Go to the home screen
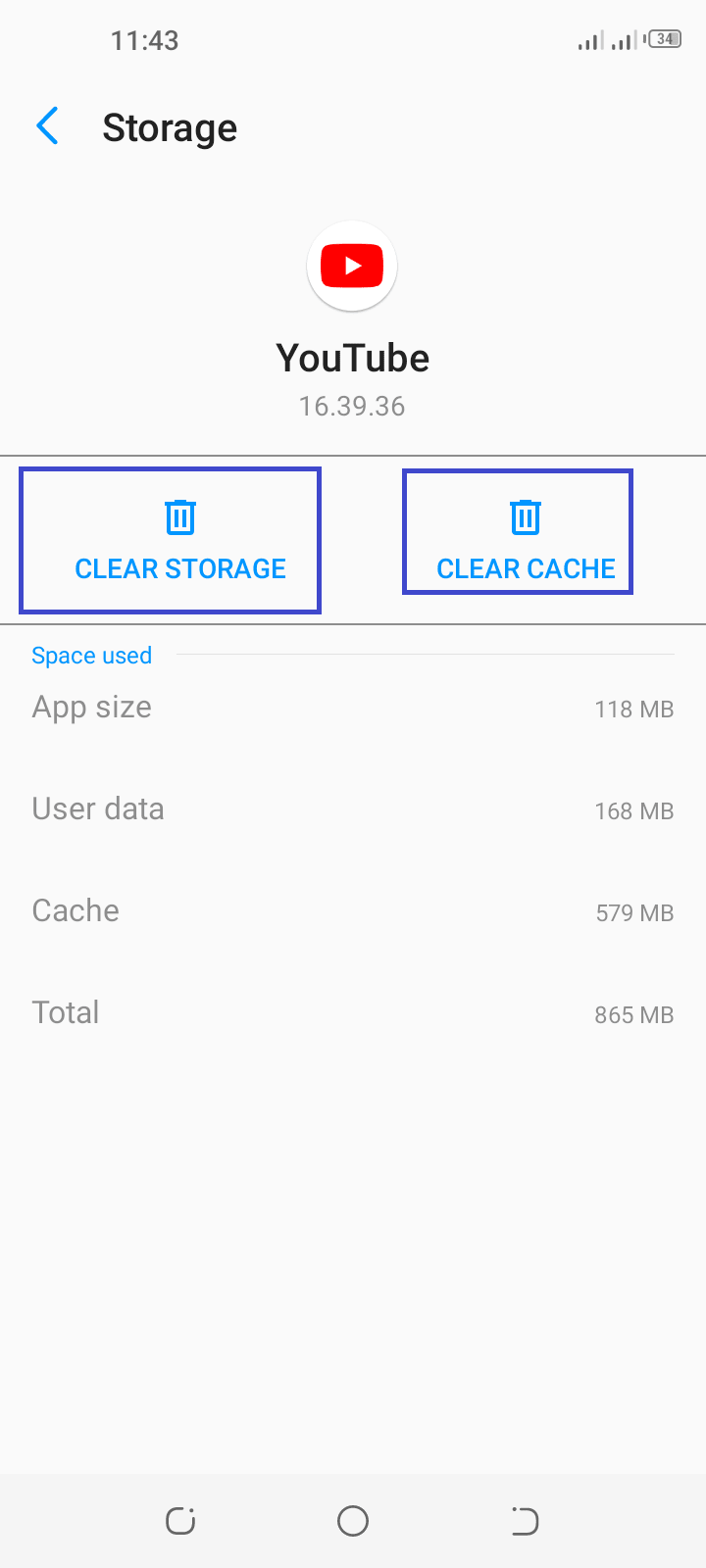 [353, 1521]
